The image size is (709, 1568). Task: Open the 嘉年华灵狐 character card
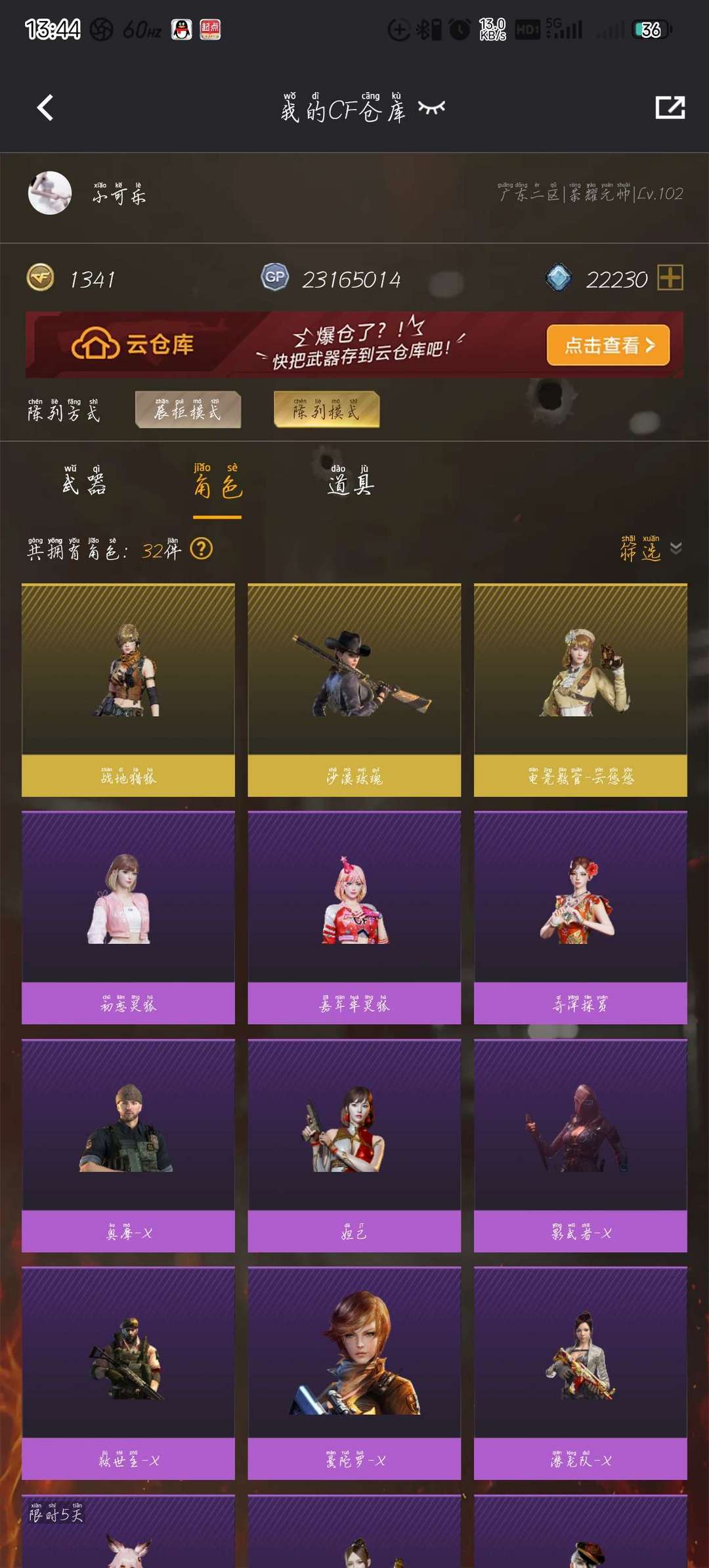[x=354, y=918]
